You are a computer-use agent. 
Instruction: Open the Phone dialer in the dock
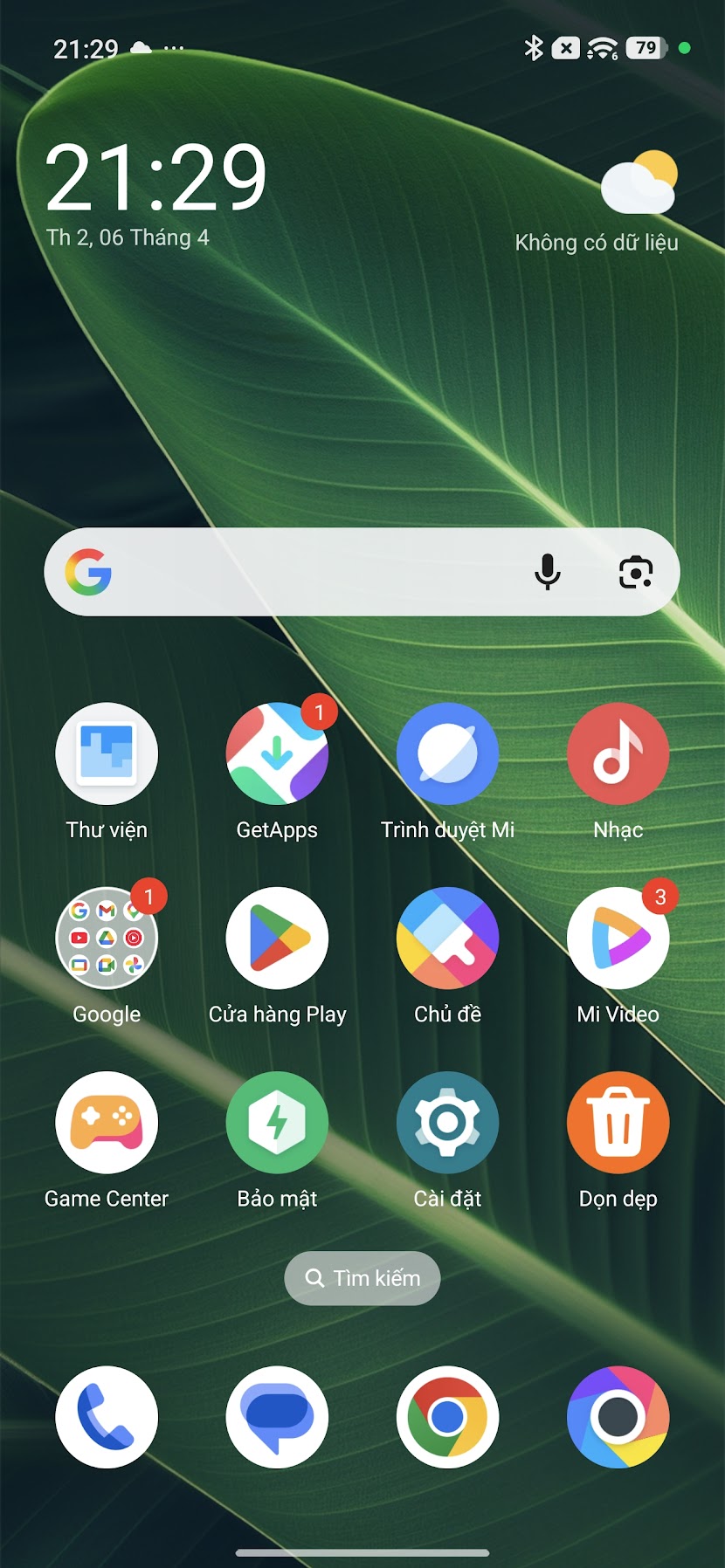107,1417
